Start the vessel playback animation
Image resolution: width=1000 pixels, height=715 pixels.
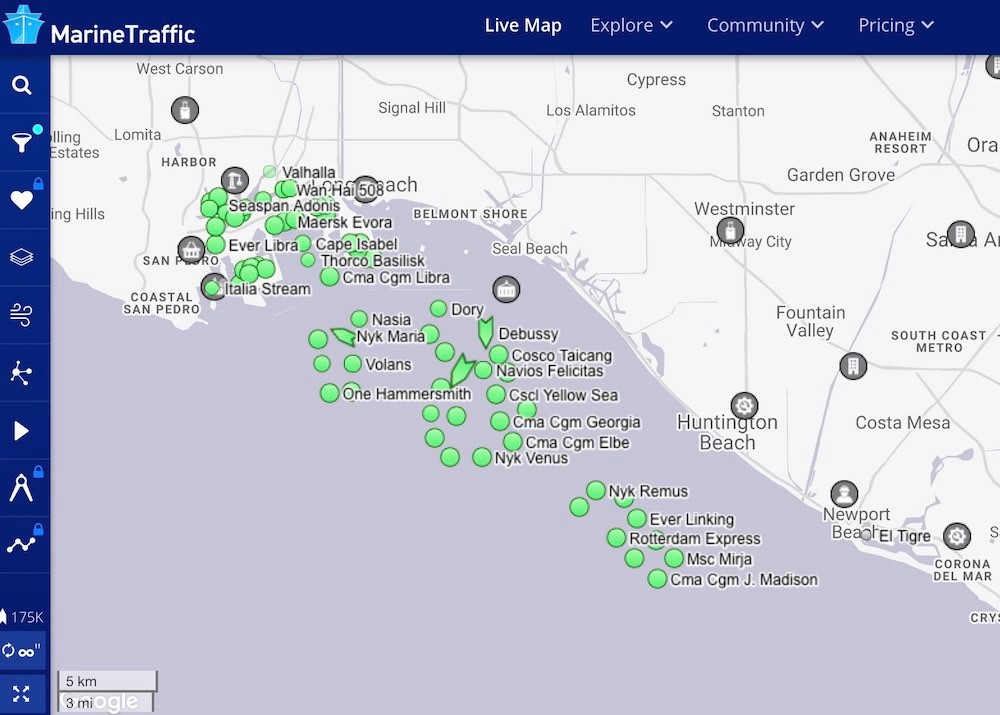[x=21, y=431]
